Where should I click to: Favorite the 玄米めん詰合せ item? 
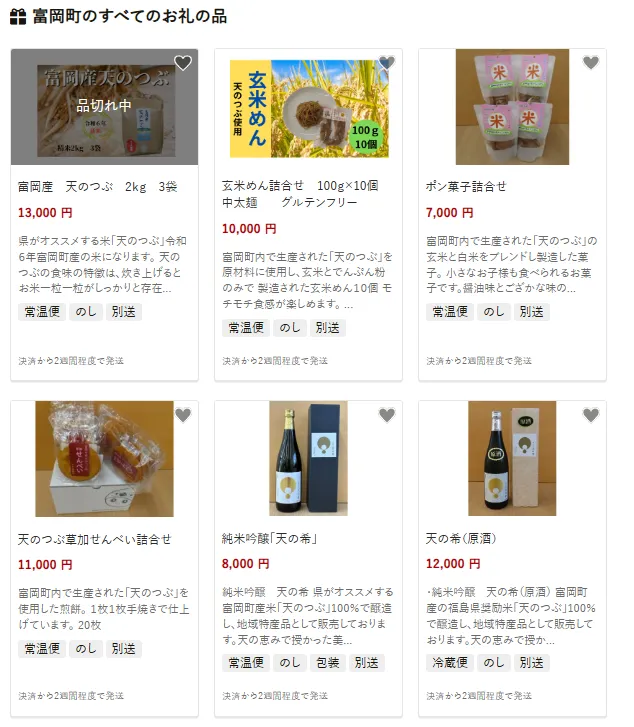click(387, 63)
